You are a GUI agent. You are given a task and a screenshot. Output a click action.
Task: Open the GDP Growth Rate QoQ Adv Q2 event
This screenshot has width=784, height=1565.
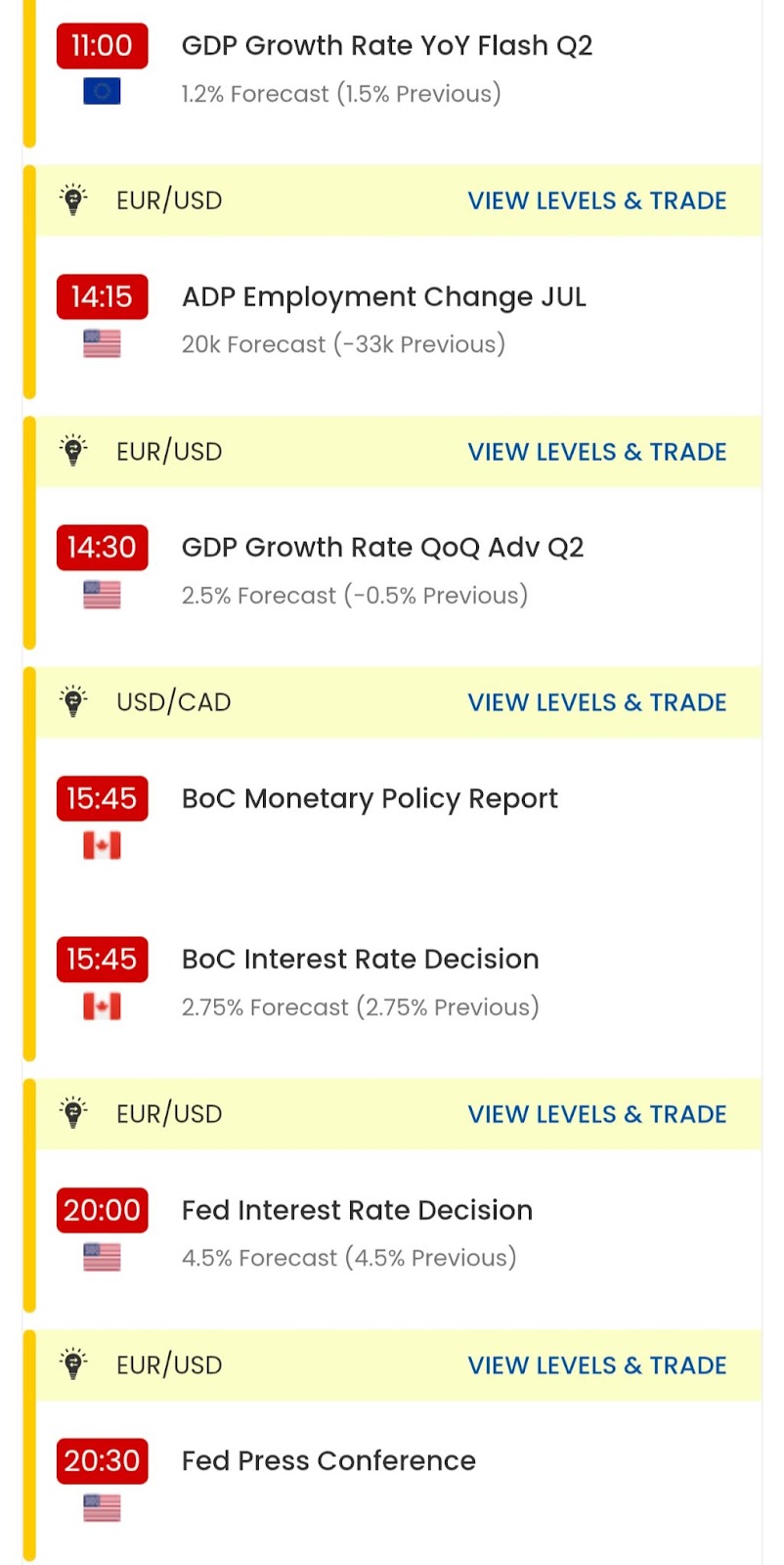point(382,547)
